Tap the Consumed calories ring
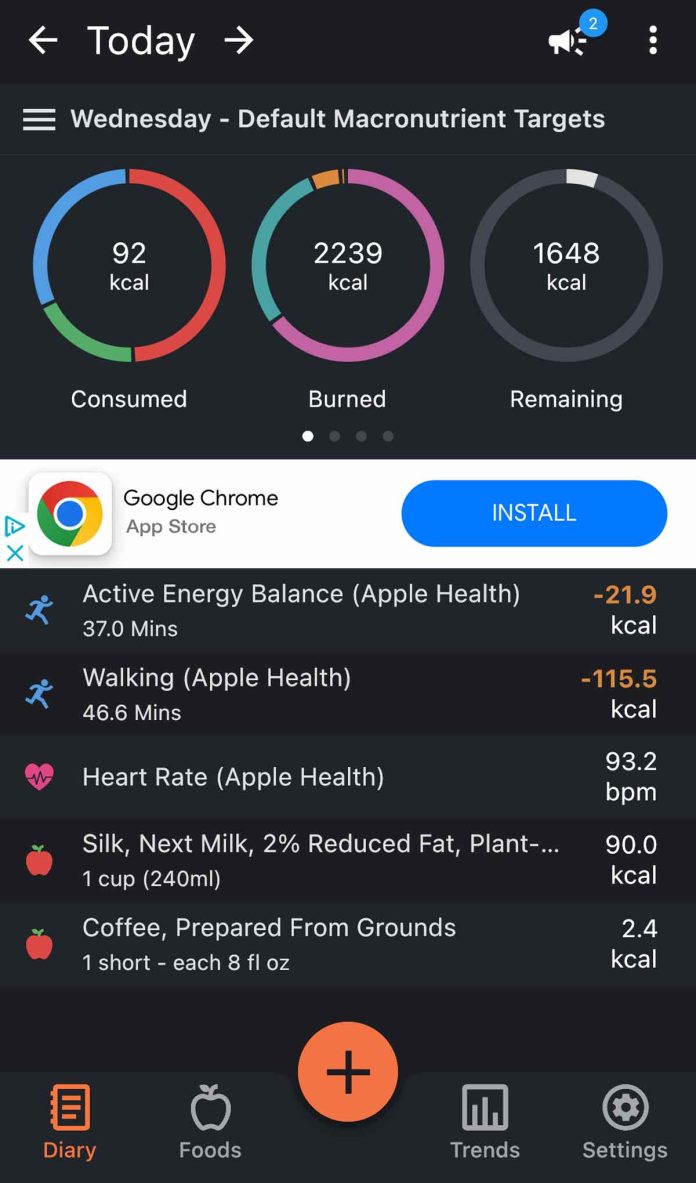 129,266
